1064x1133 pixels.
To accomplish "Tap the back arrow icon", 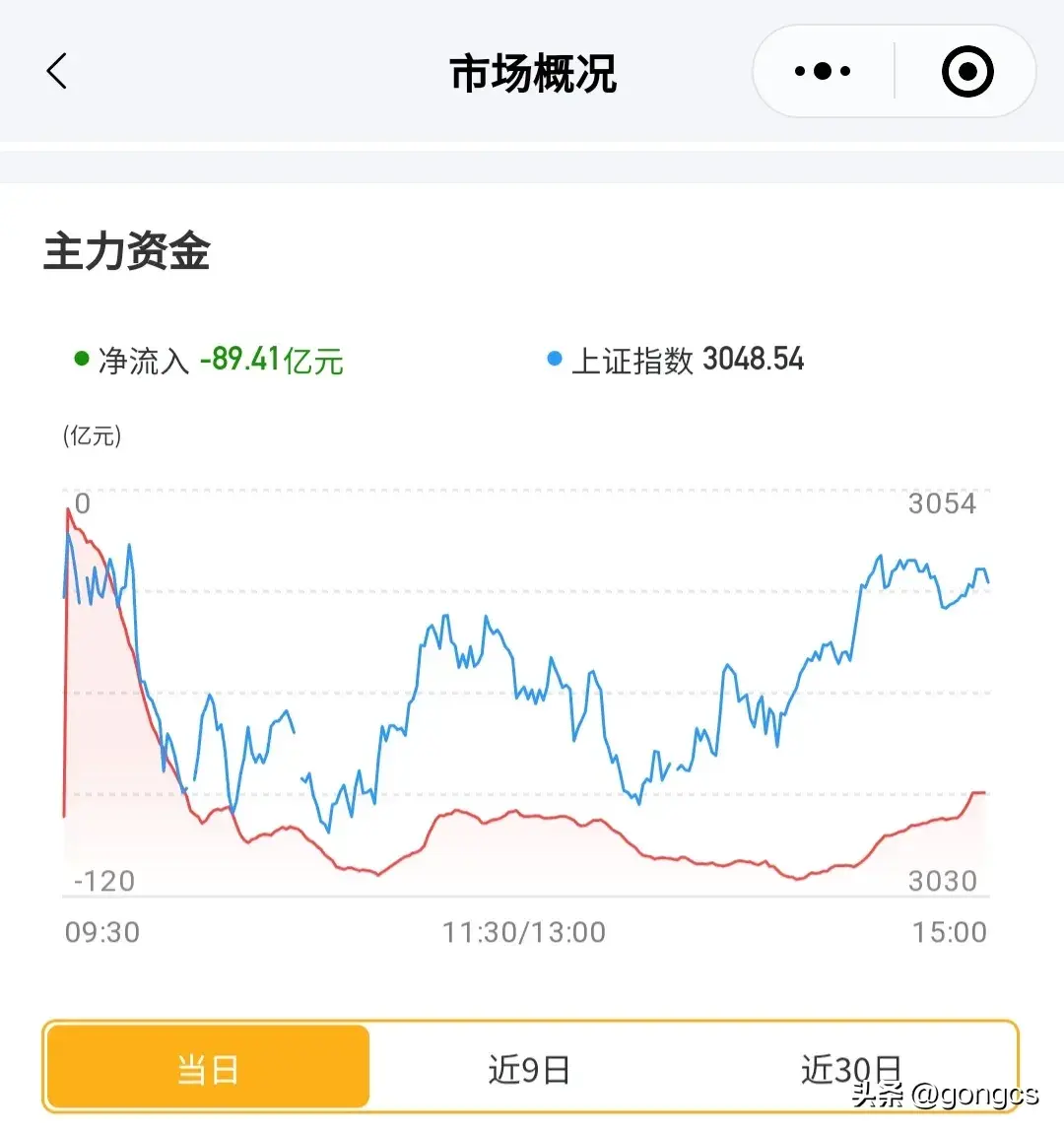I will coord(56,71).
